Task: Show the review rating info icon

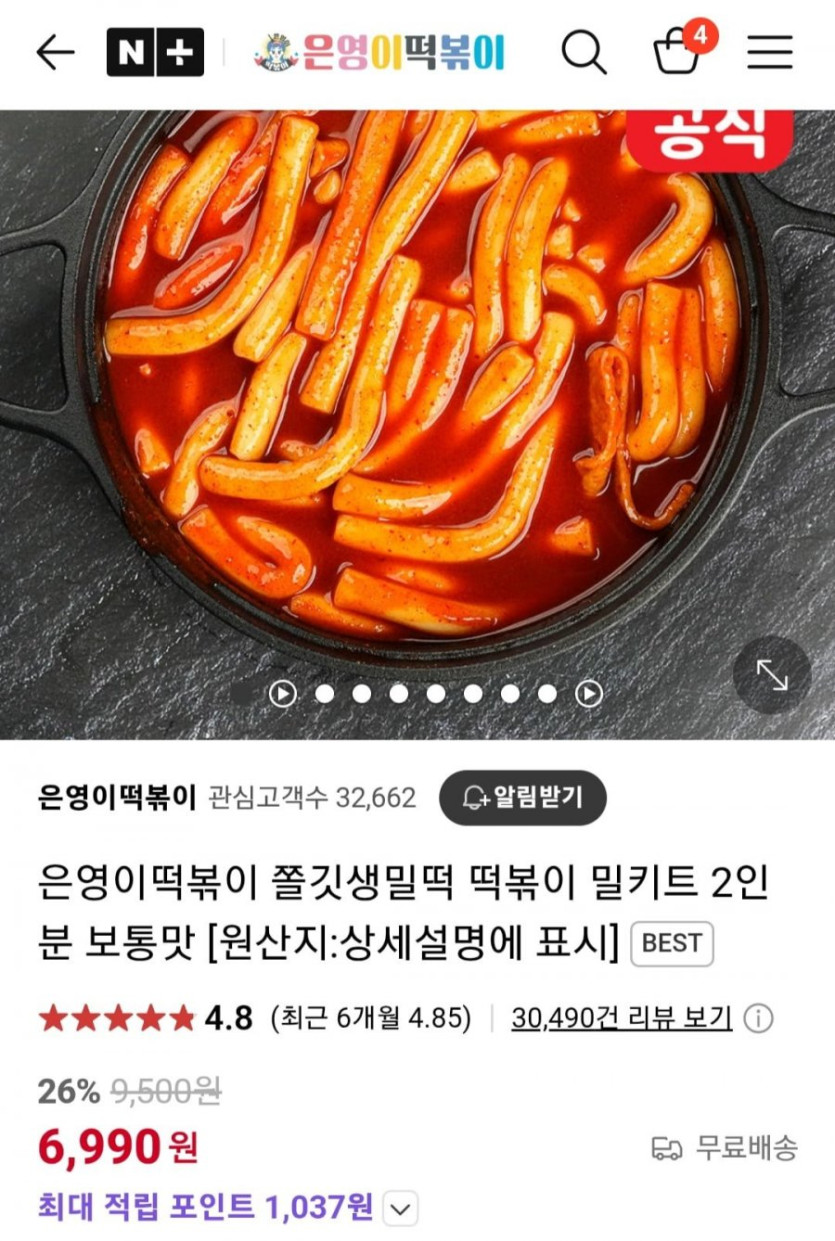Action: pyautogui.click(x=759, y=1018)
